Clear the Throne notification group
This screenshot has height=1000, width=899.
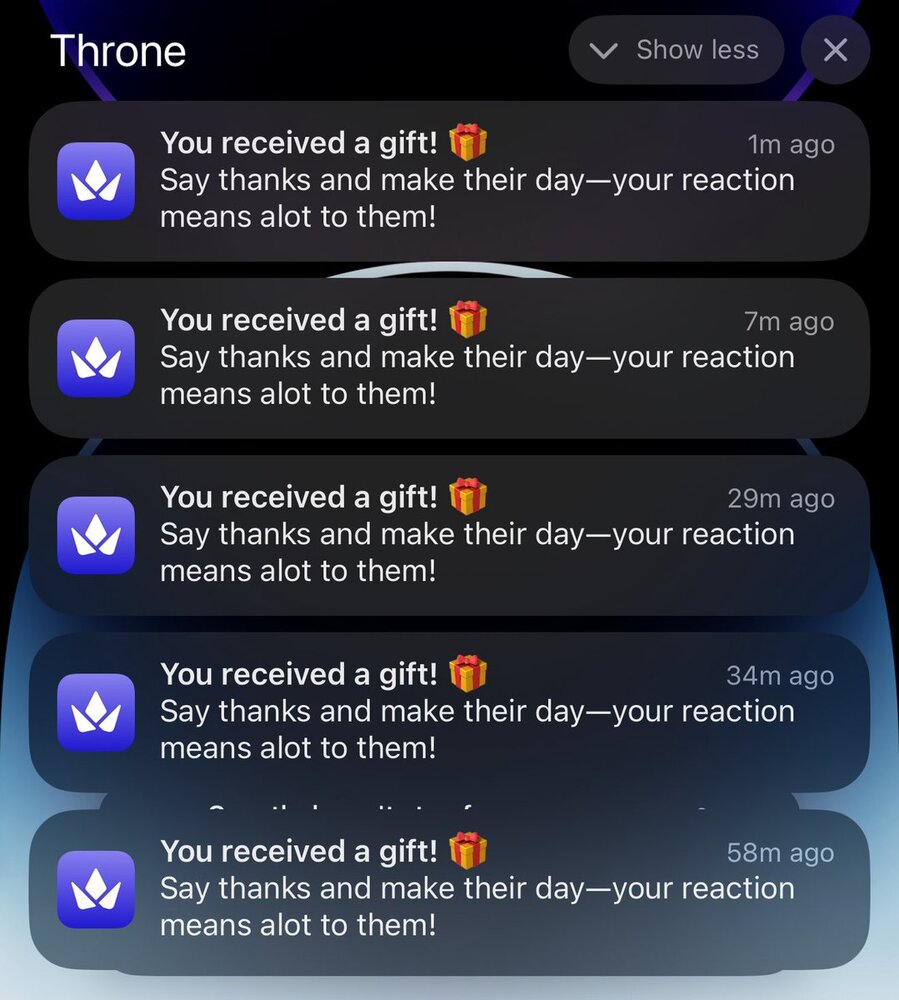(835, 50)
